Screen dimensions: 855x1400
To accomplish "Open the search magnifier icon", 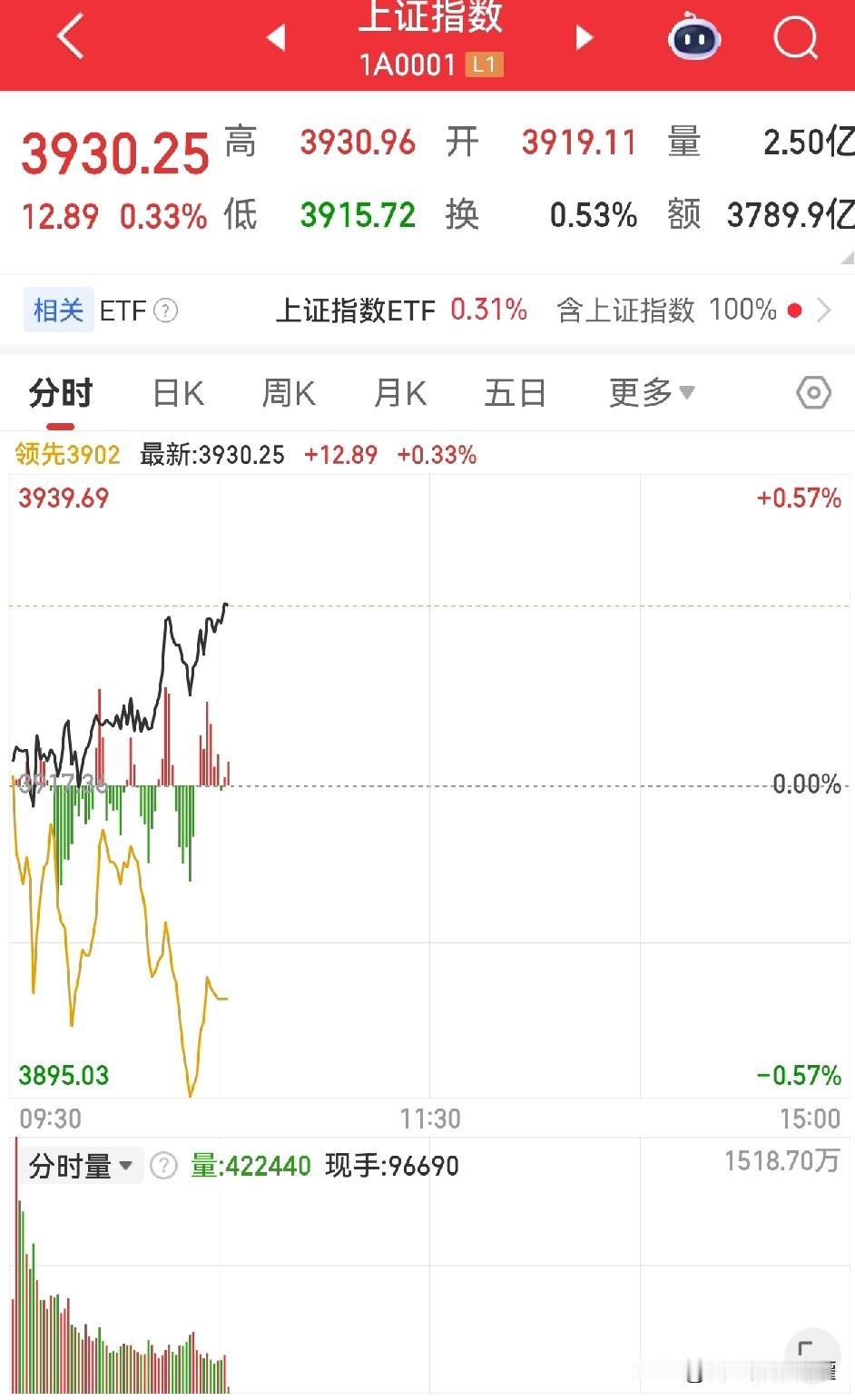I will (795, 40).
